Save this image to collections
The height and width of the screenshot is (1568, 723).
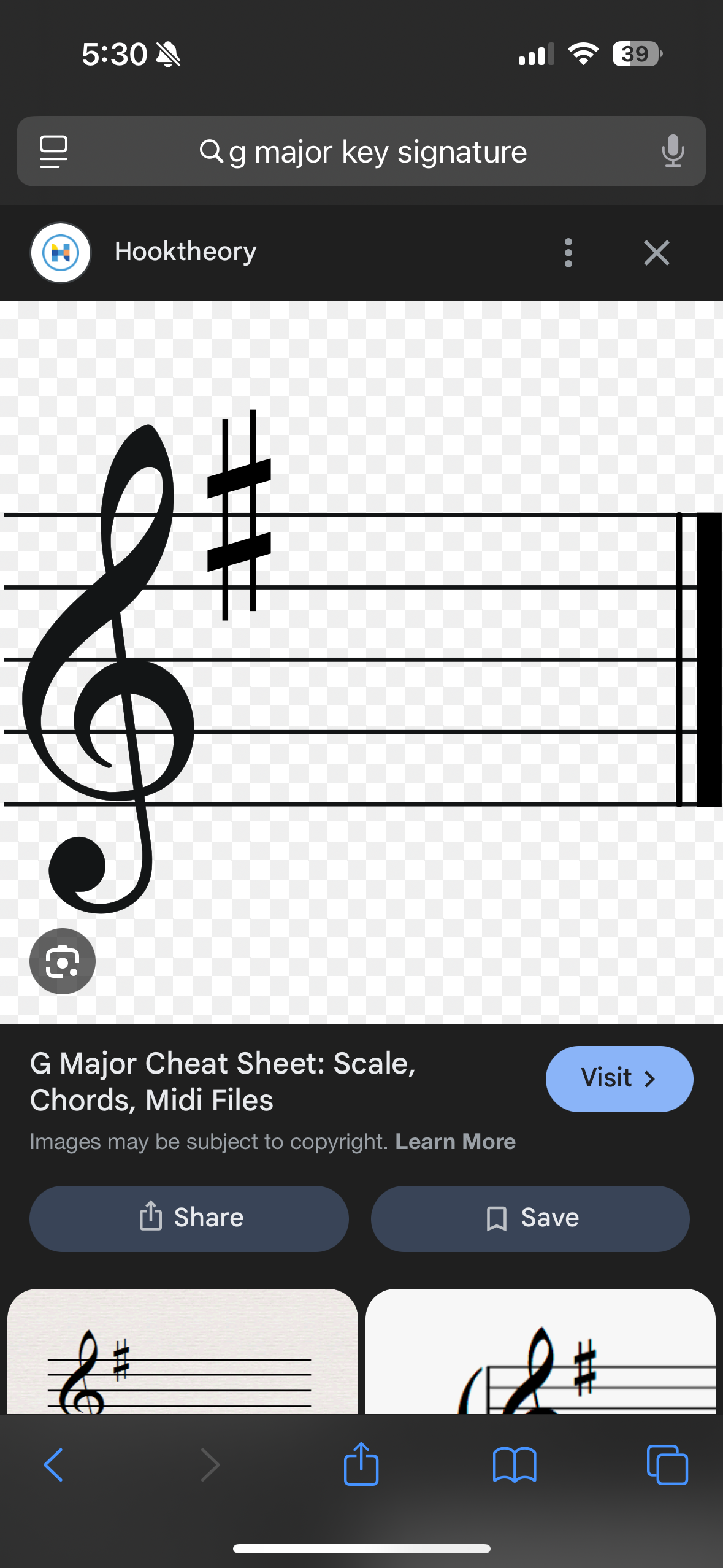coord(530,1218)
